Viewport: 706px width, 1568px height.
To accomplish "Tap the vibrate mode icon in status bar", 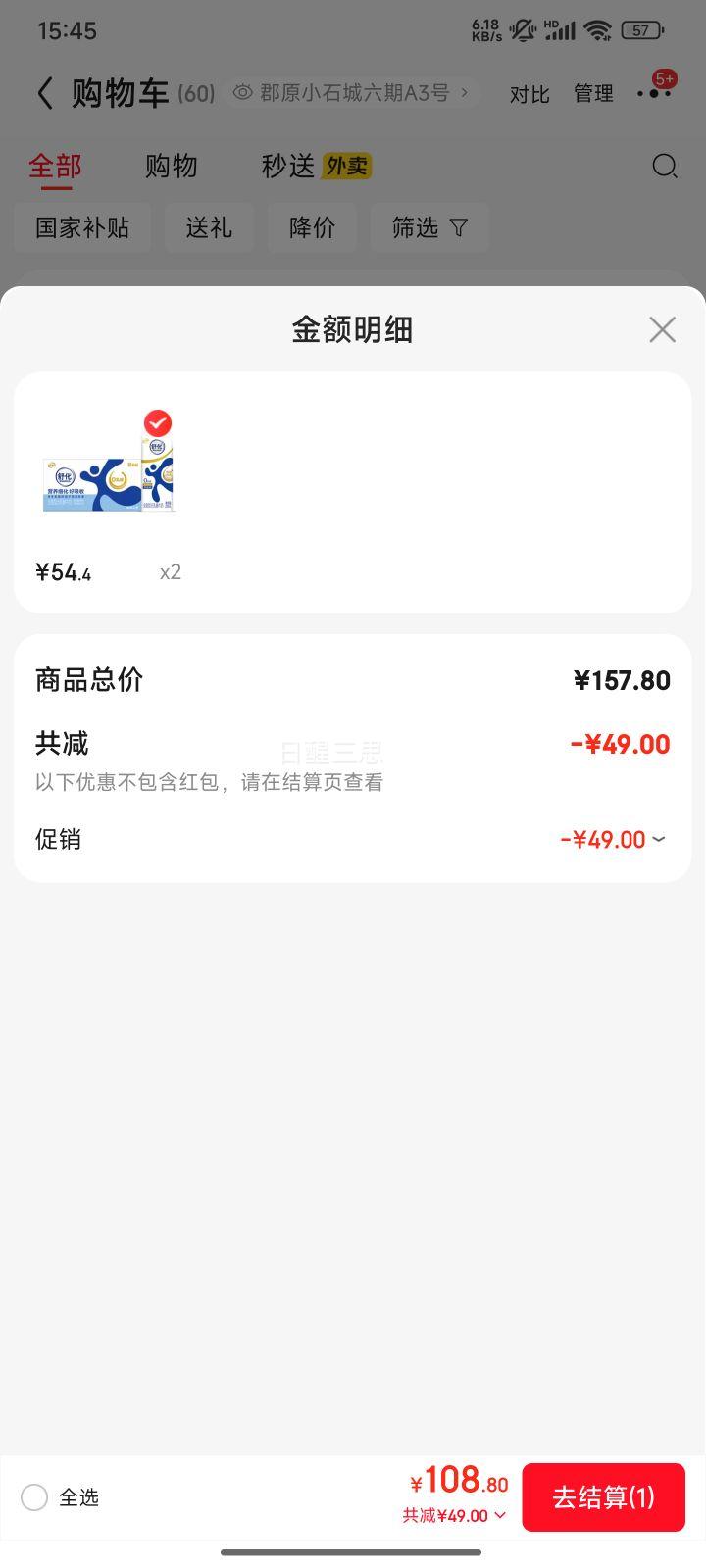I will click(523, 29).
